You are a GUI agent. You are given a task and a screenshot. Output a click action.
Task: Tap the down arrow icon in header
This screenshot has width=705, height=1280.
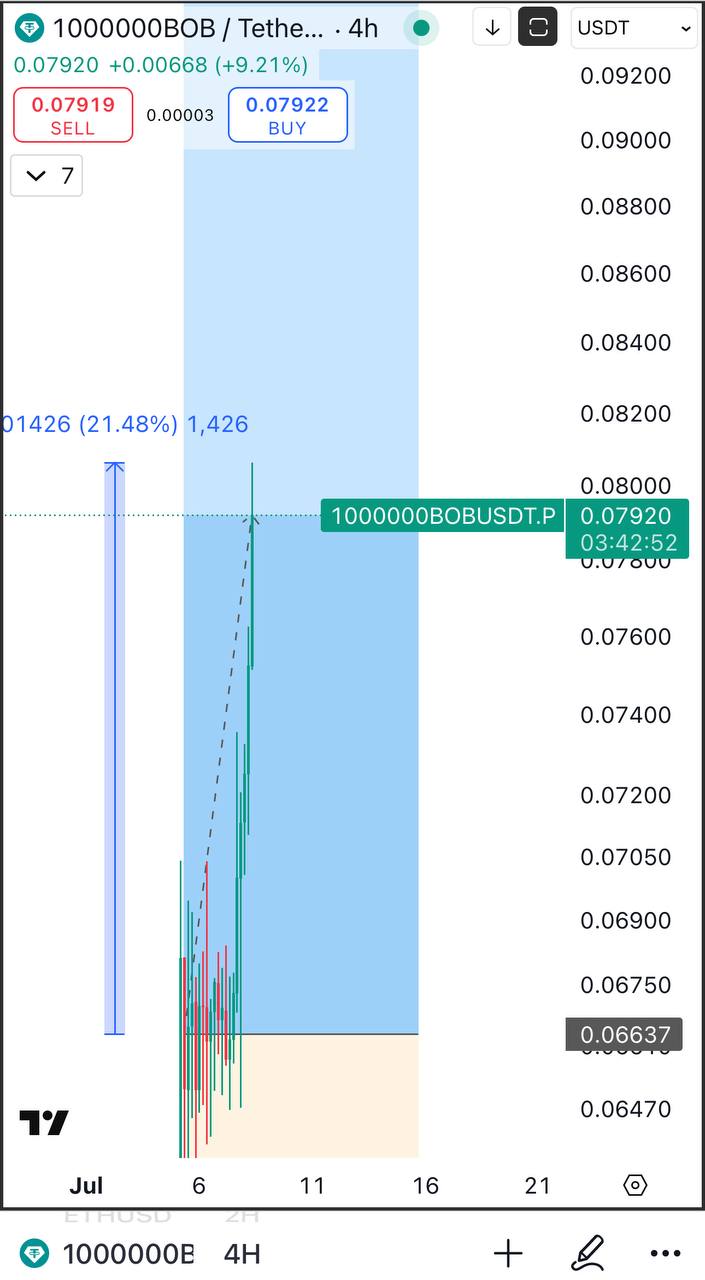pyautogui.click(x=492, y=28)
